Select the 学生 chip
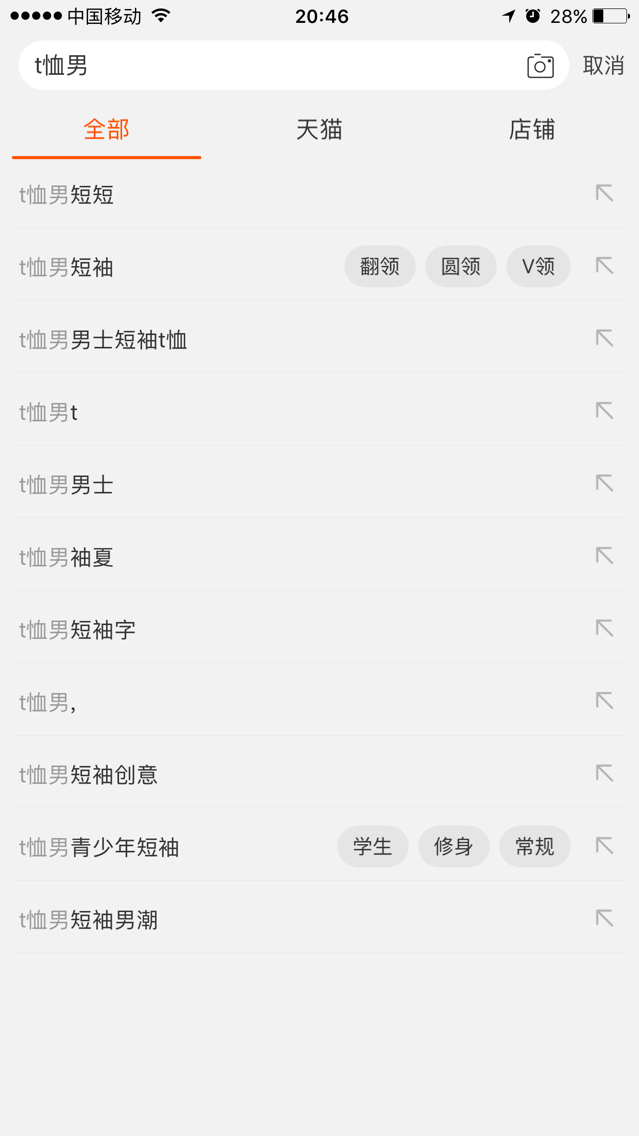The width and height of the screenshot is (639, 1136). click(372, 846)
